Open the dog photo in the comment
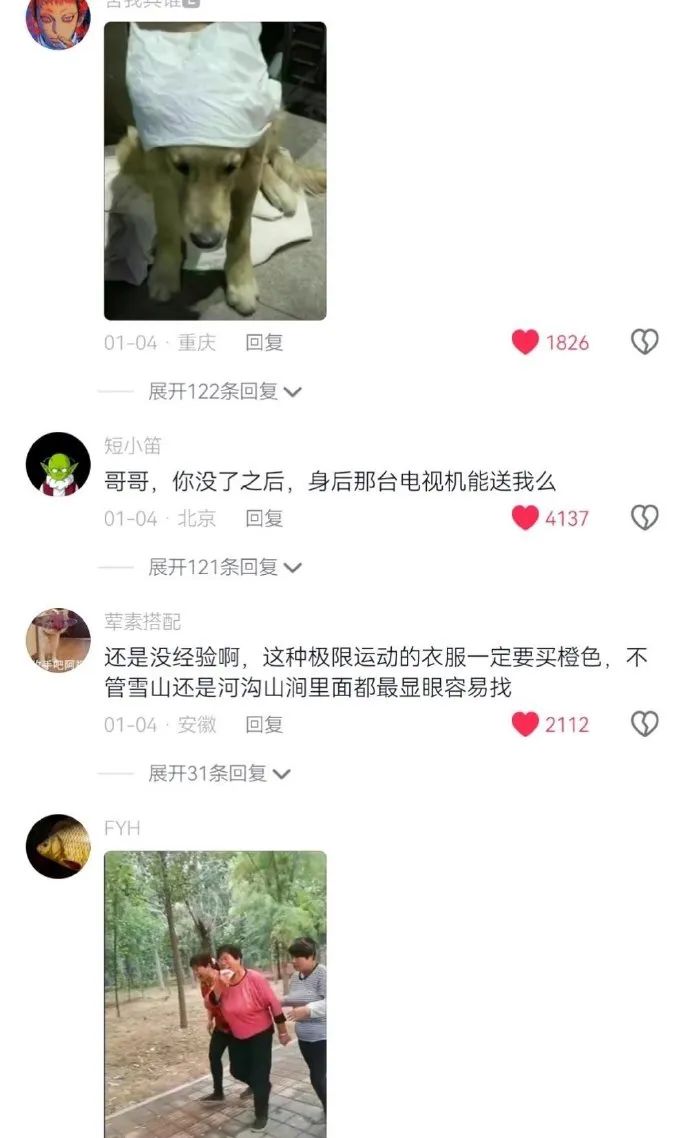This screenshot has width=690, height=1138. 215,170
